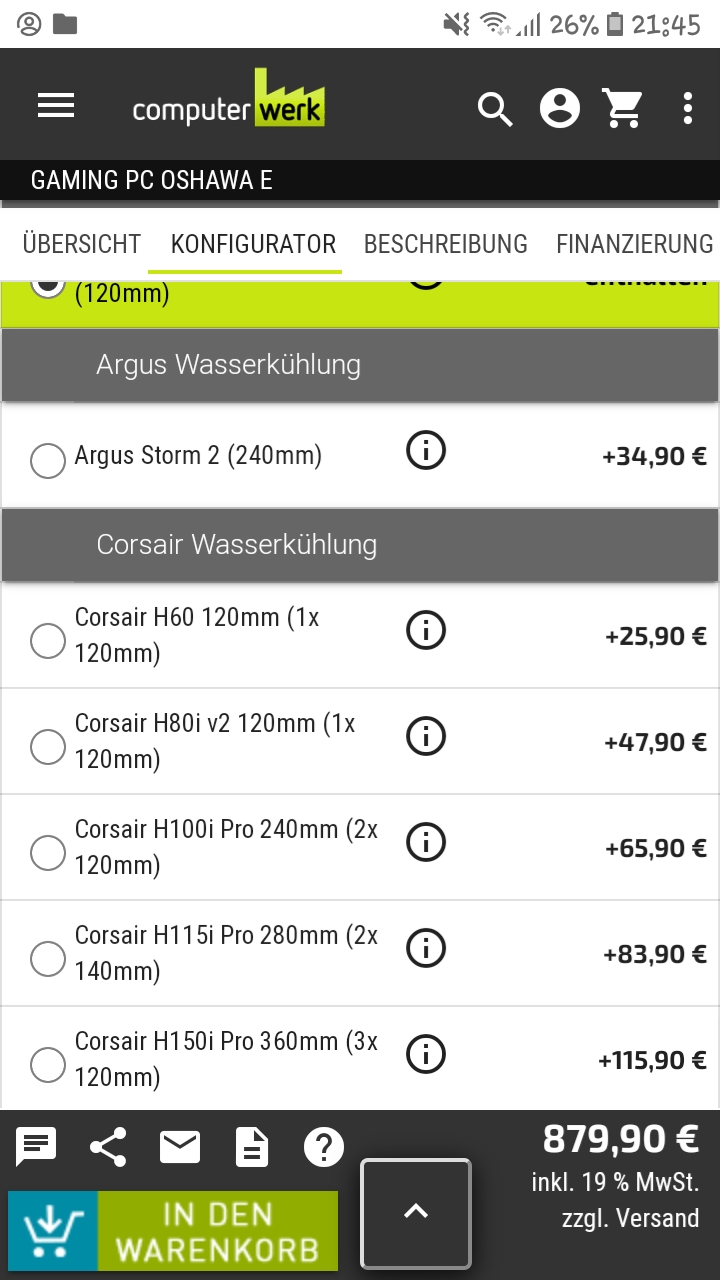Tap In den Warenkorb button
This screenshot has height=1280, width=720.
[173, 1231]
